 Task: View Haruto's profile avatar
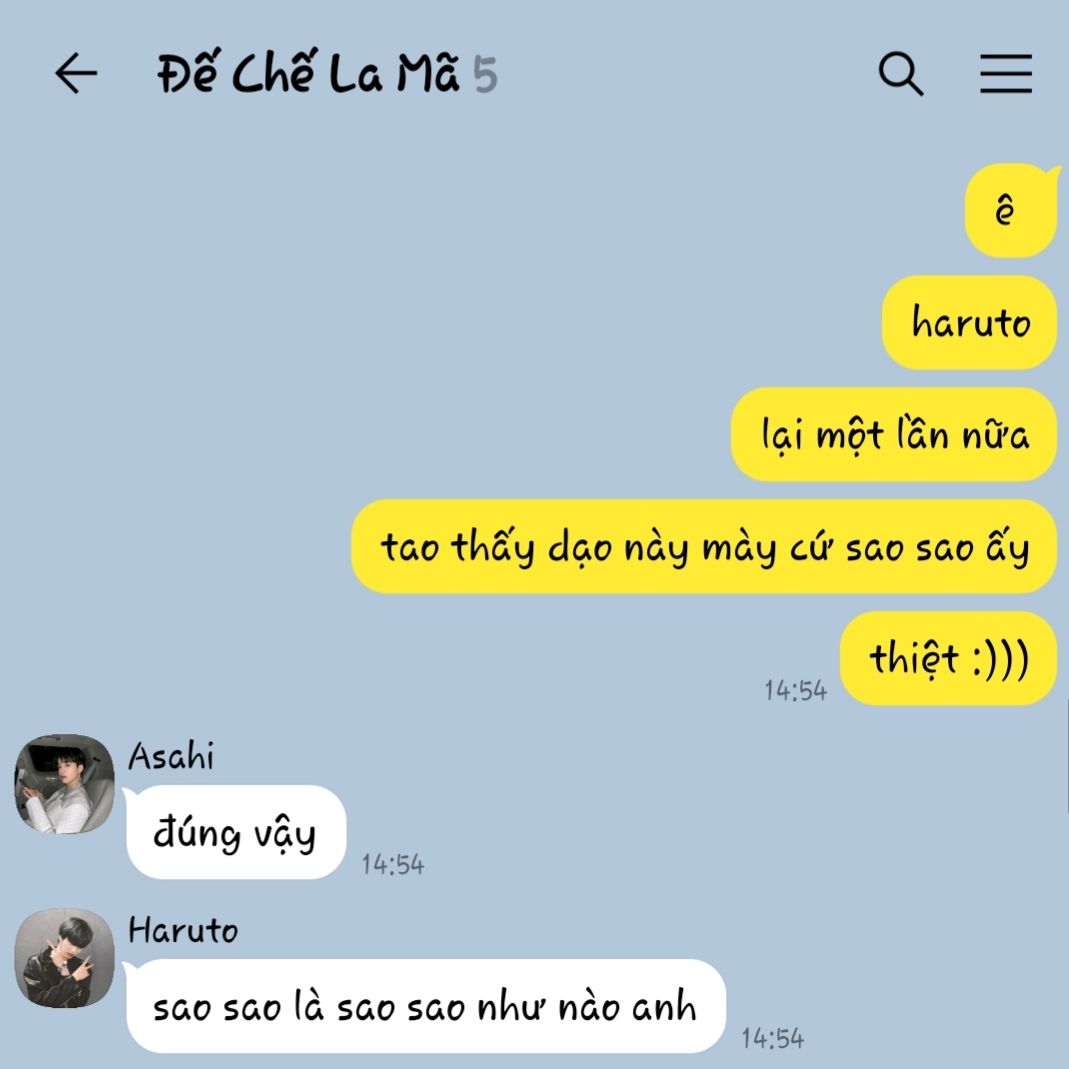(64, 958)
